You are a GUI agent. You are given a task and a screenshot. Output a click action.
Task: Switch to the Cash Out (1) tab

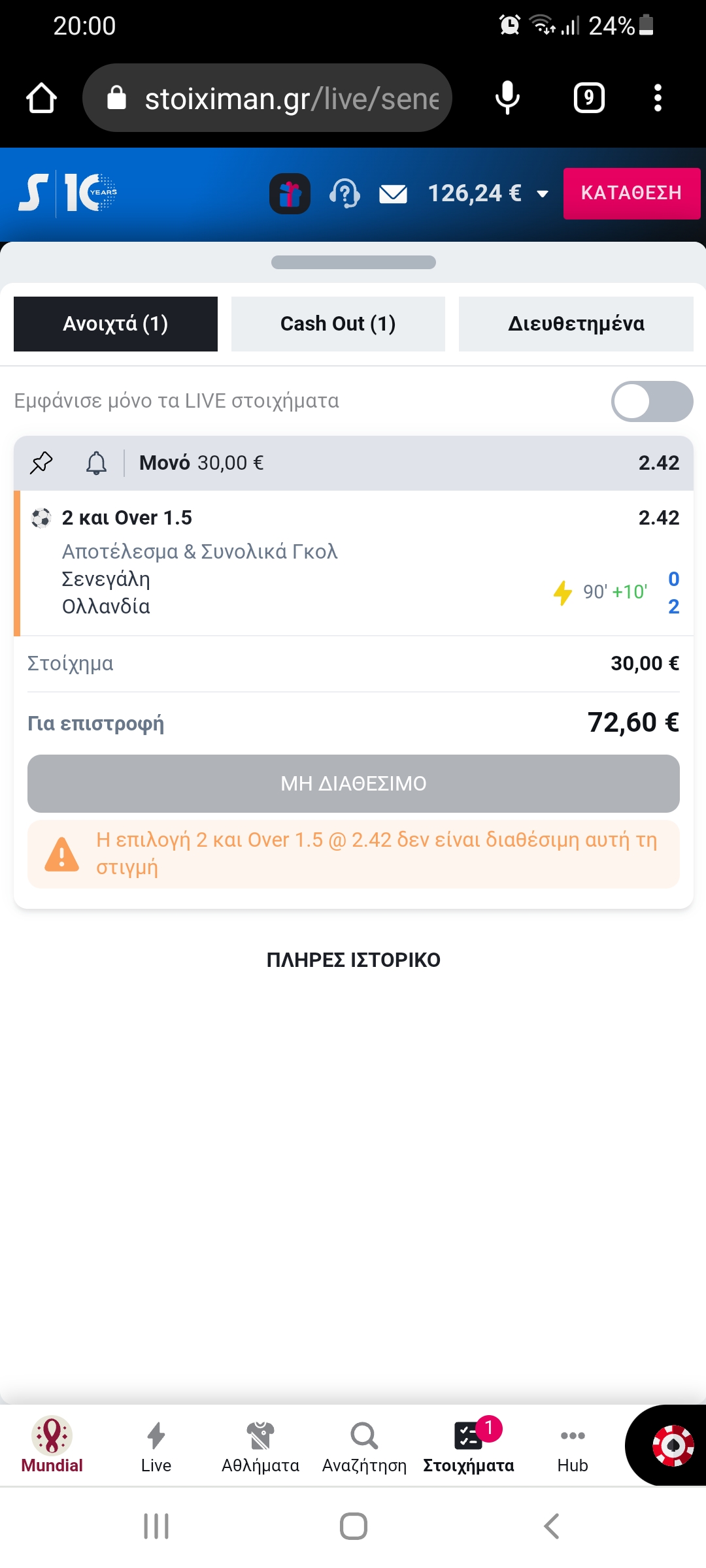coord(338,324)
